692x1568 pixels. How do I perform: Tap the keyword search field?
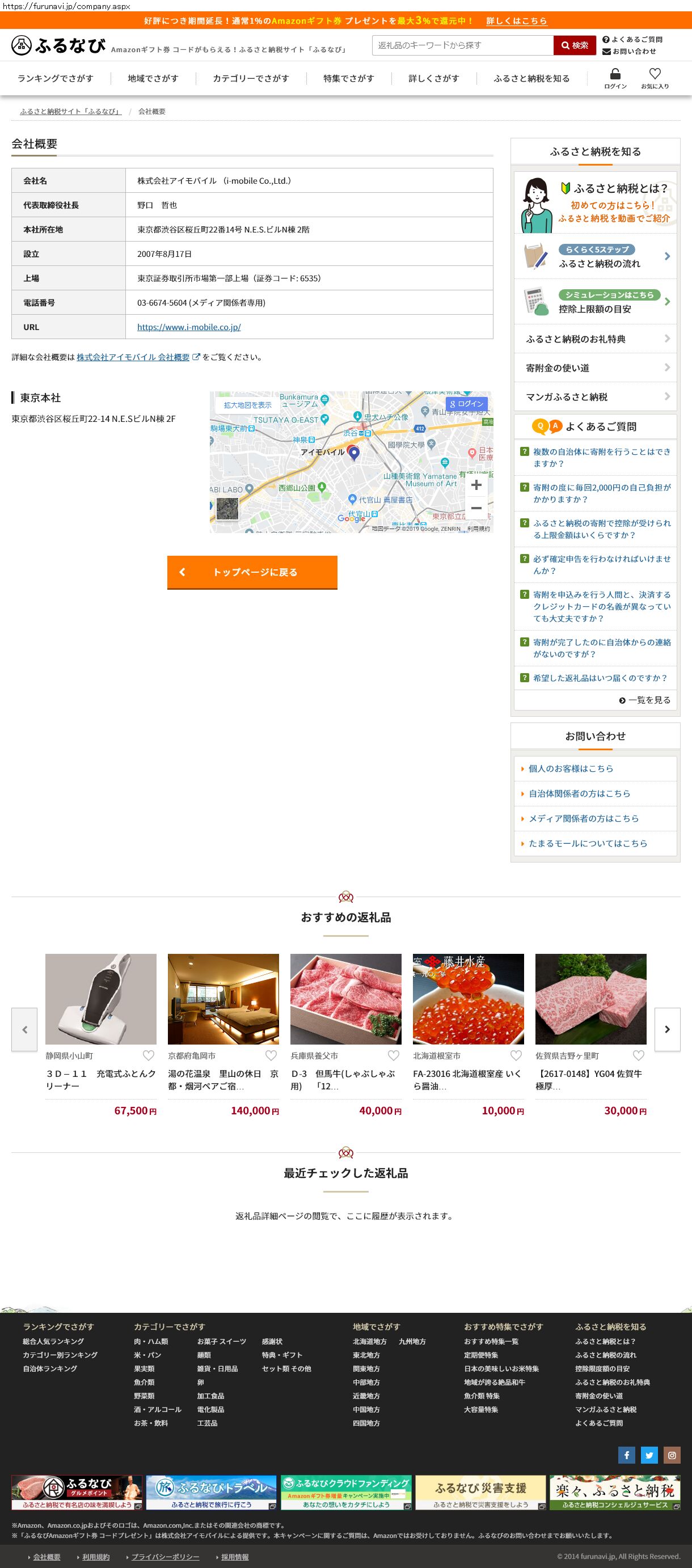coord(462,46)
